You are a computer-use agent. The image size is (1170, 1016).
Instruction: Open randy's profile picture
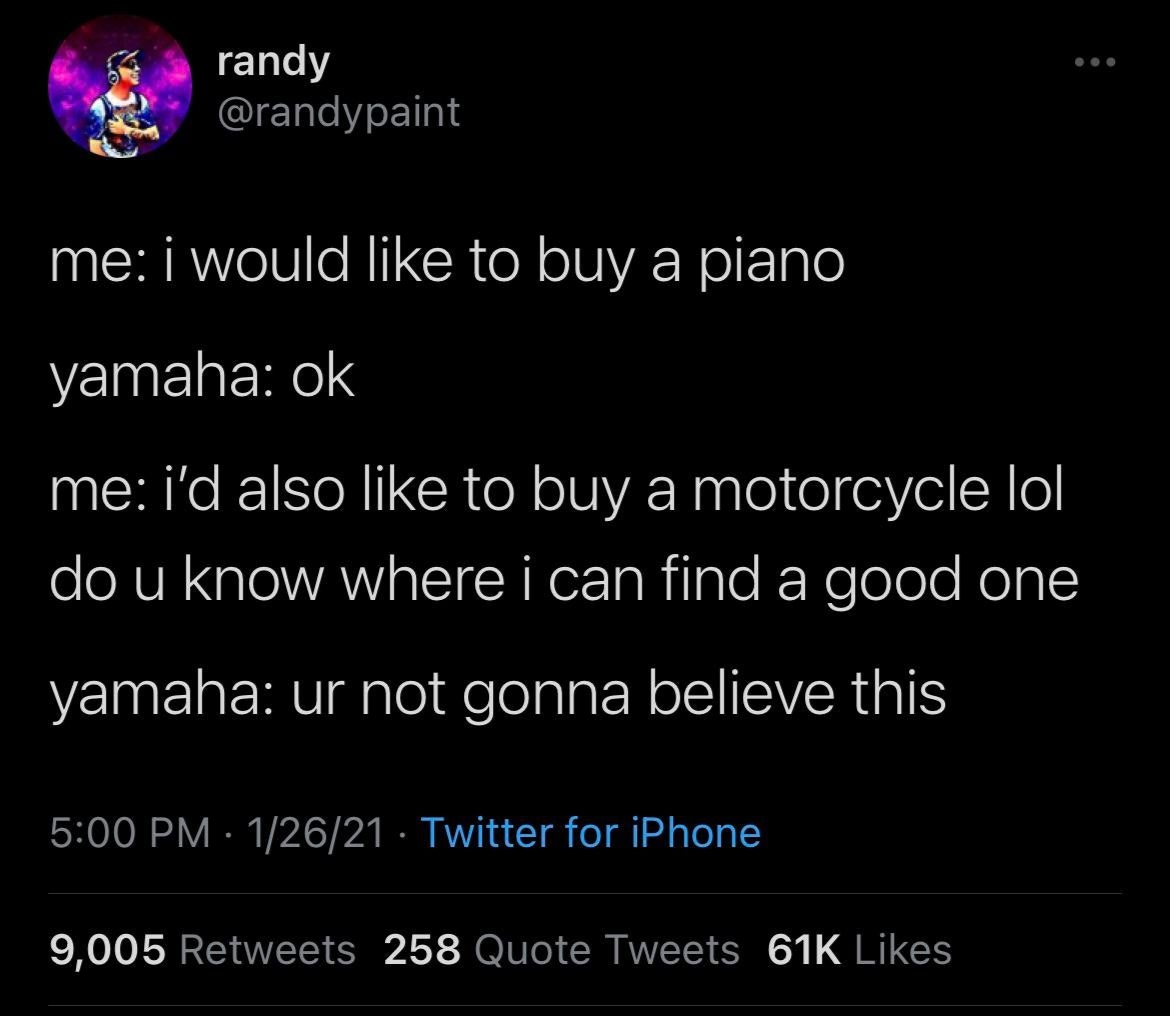pos(121,87)
